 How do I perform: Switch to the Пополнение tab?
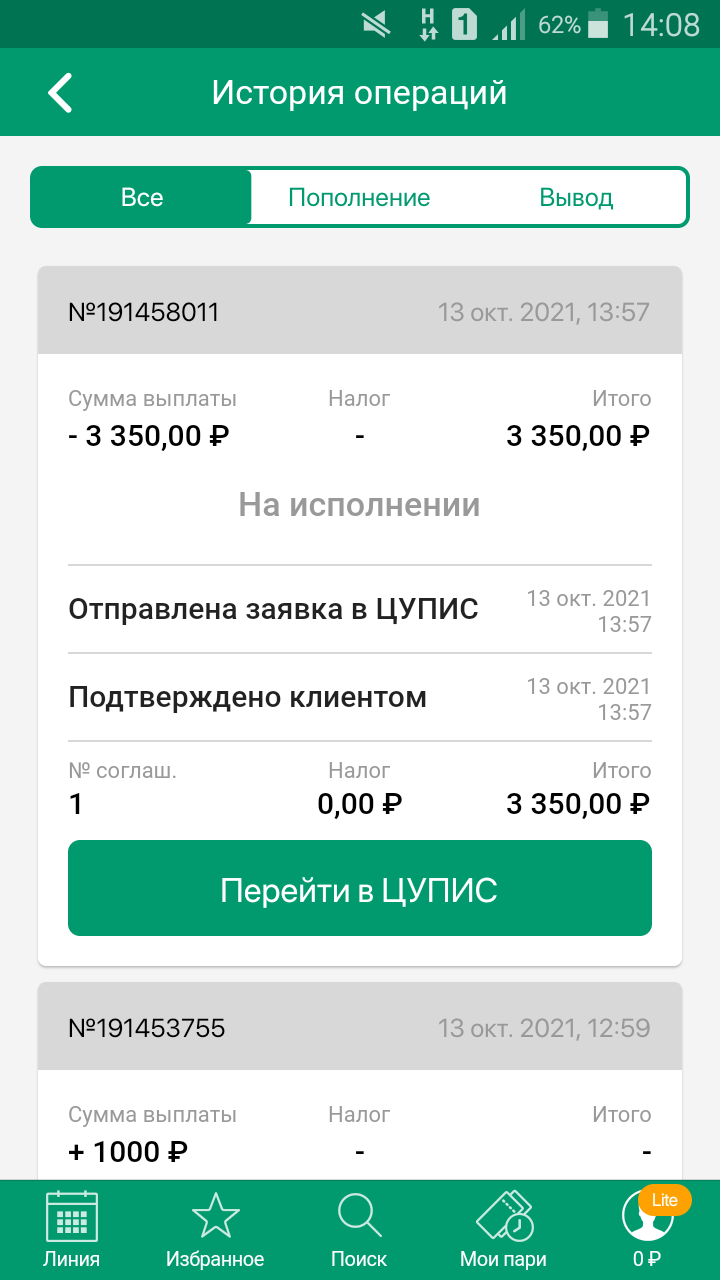click(359, 198)
